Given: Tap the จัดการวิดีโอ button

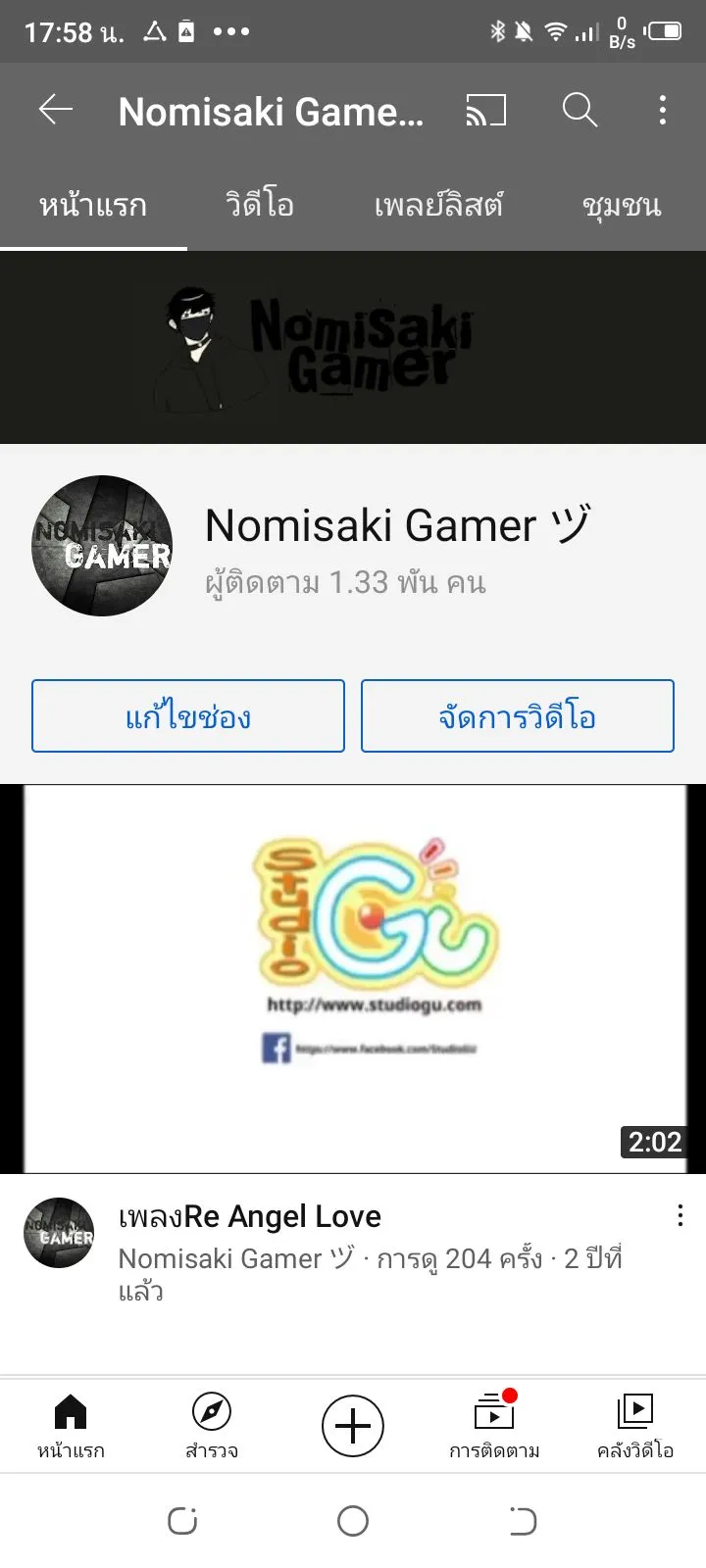Looking at the screenshot, I should click(518, 716).
